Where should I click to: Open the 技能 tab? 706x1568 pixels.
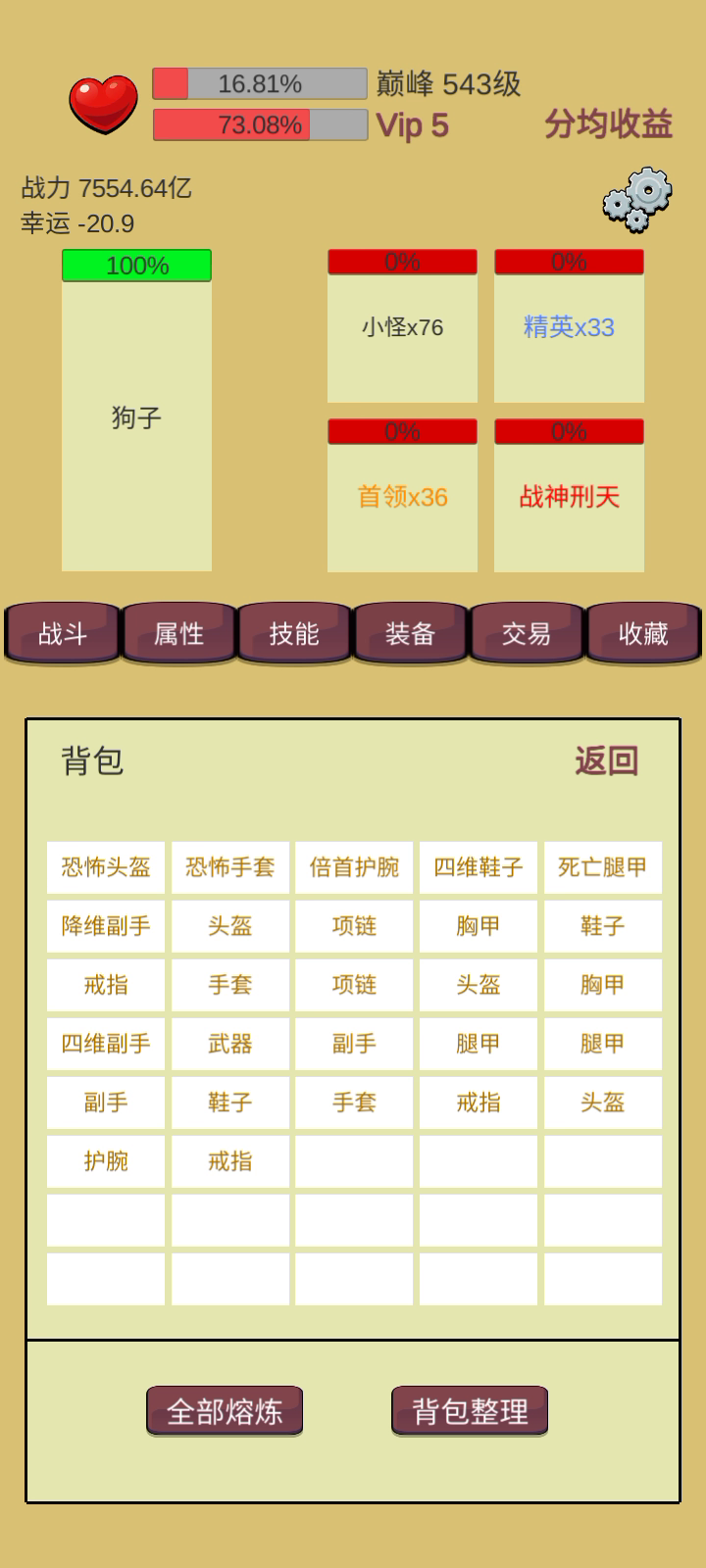click(x=294, y=634)
